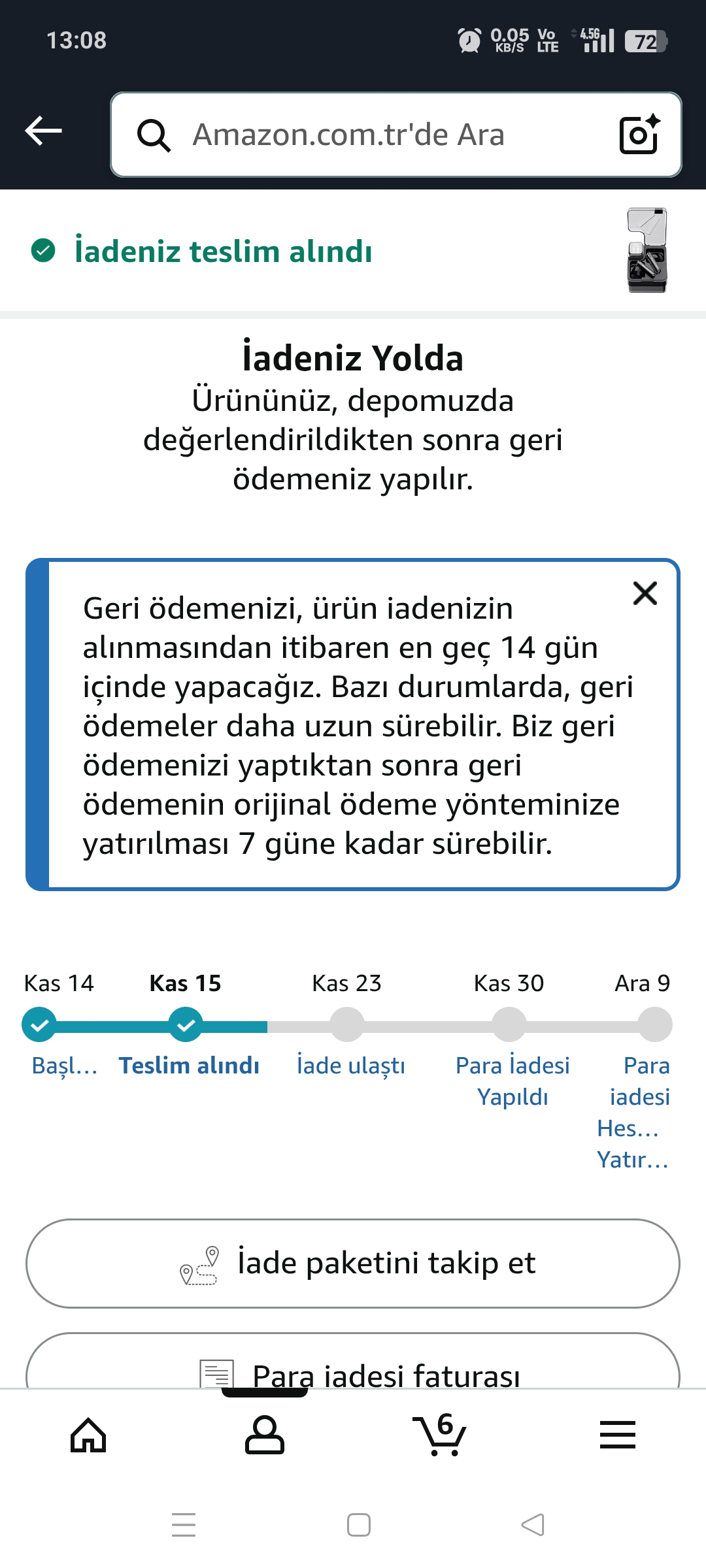Open the returned product thumbnail
This screenshot has width=706, height=1568.
(647, 250)
